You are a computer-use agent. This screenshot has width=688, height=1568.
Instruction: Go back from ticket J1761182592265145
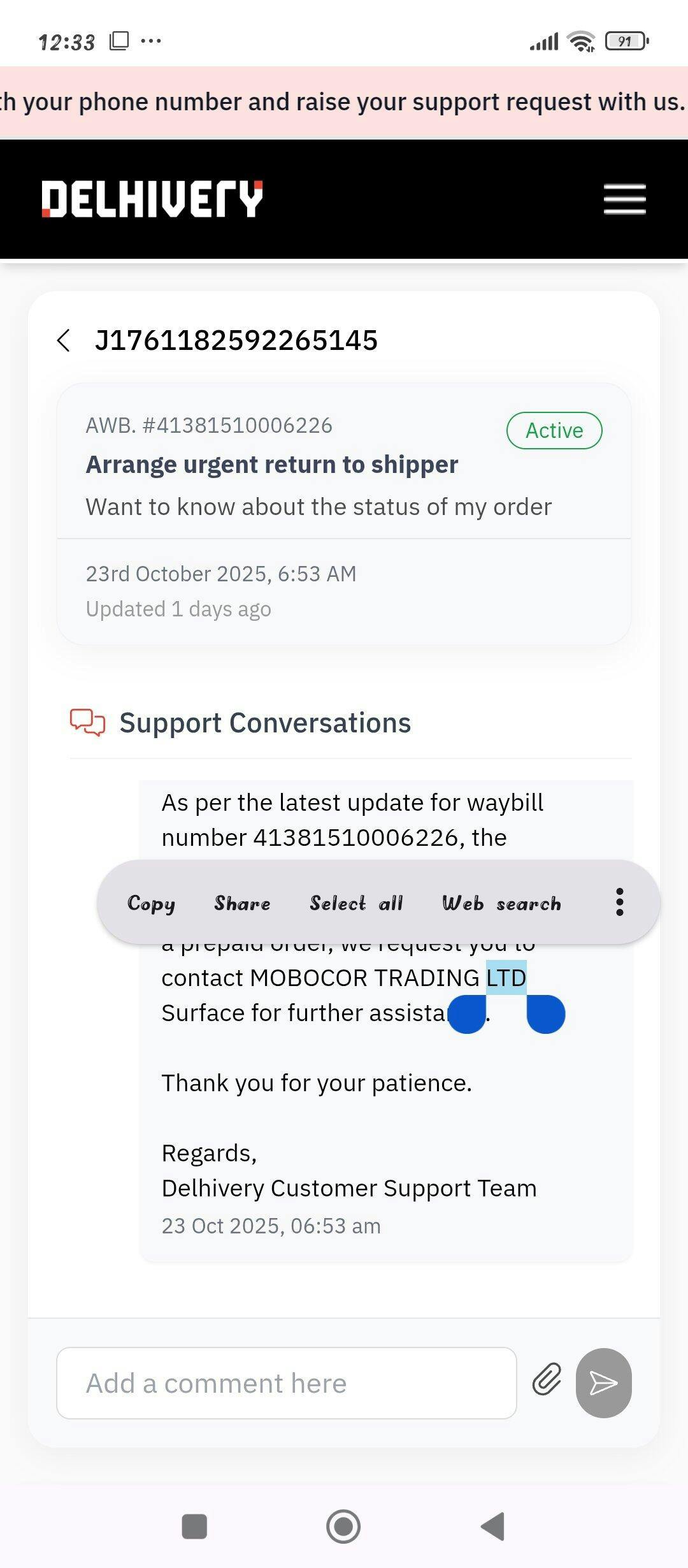pyautogui.click(x=64, y=340)
